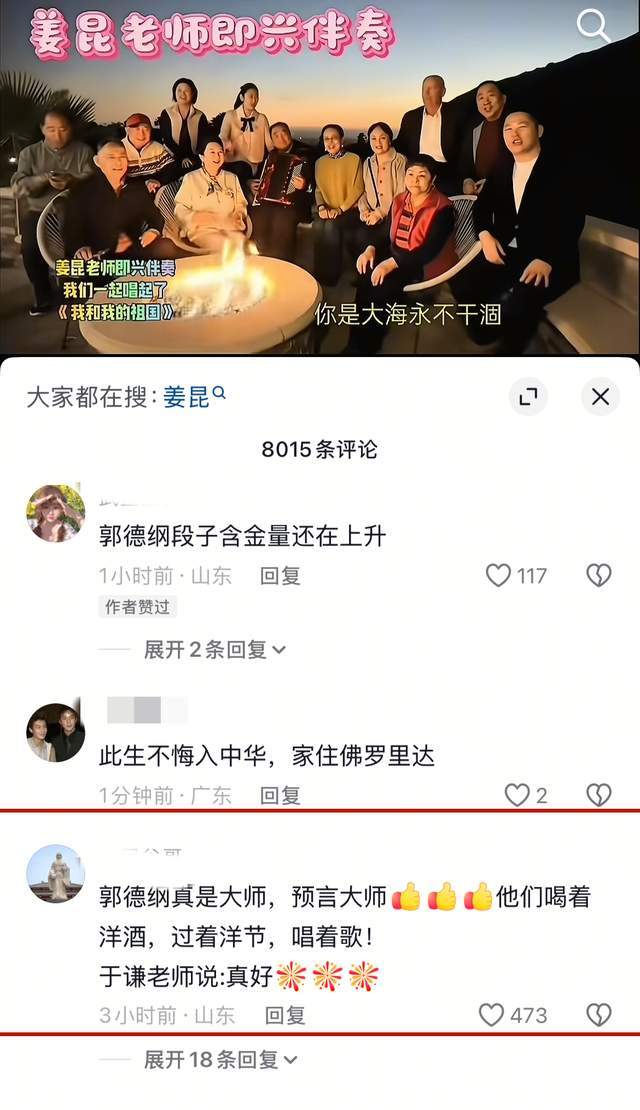Reply to the comment 郭德纲段子含金量还在上升

[x=280, y=576]
